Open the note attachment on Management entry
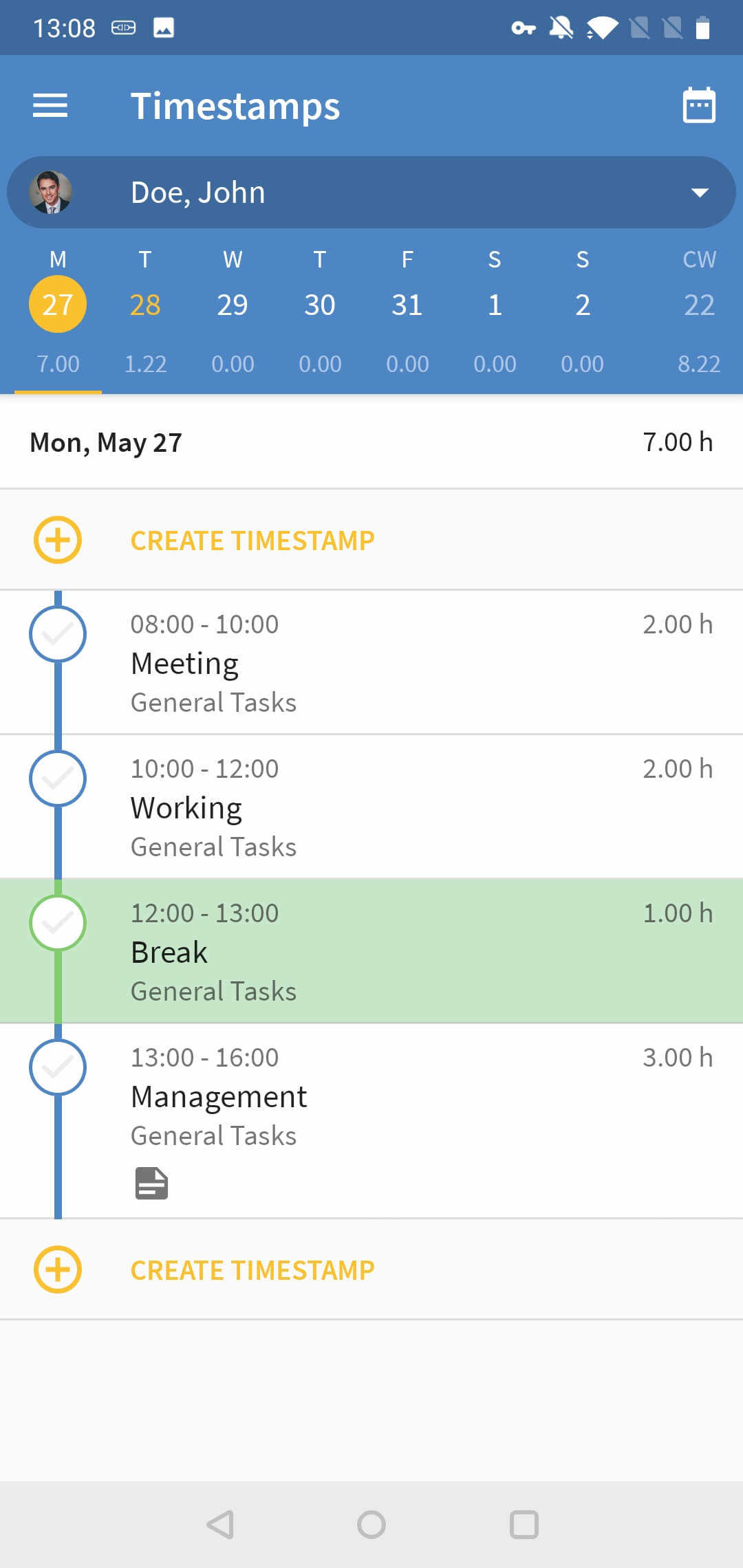This screenshot has height=1568, width=743. [150, 1183]
